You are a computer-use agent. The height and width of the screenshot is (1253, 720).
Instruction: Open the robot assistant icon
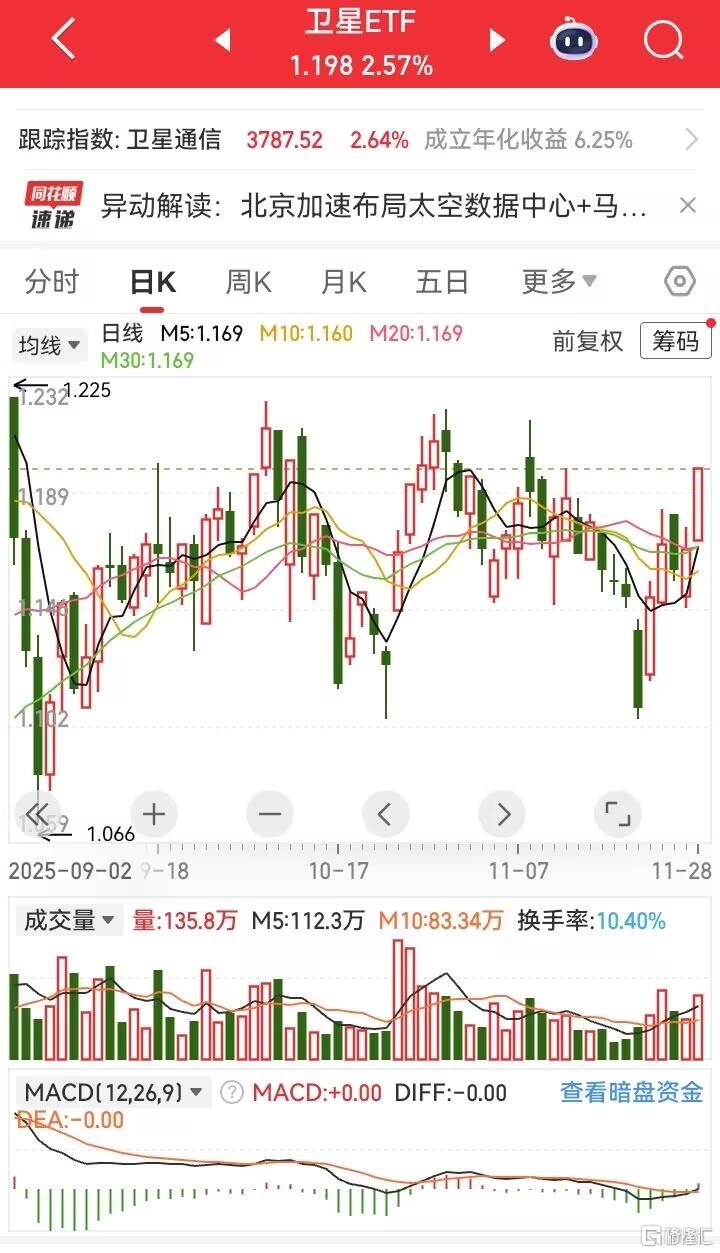click(x=574, y=41)
